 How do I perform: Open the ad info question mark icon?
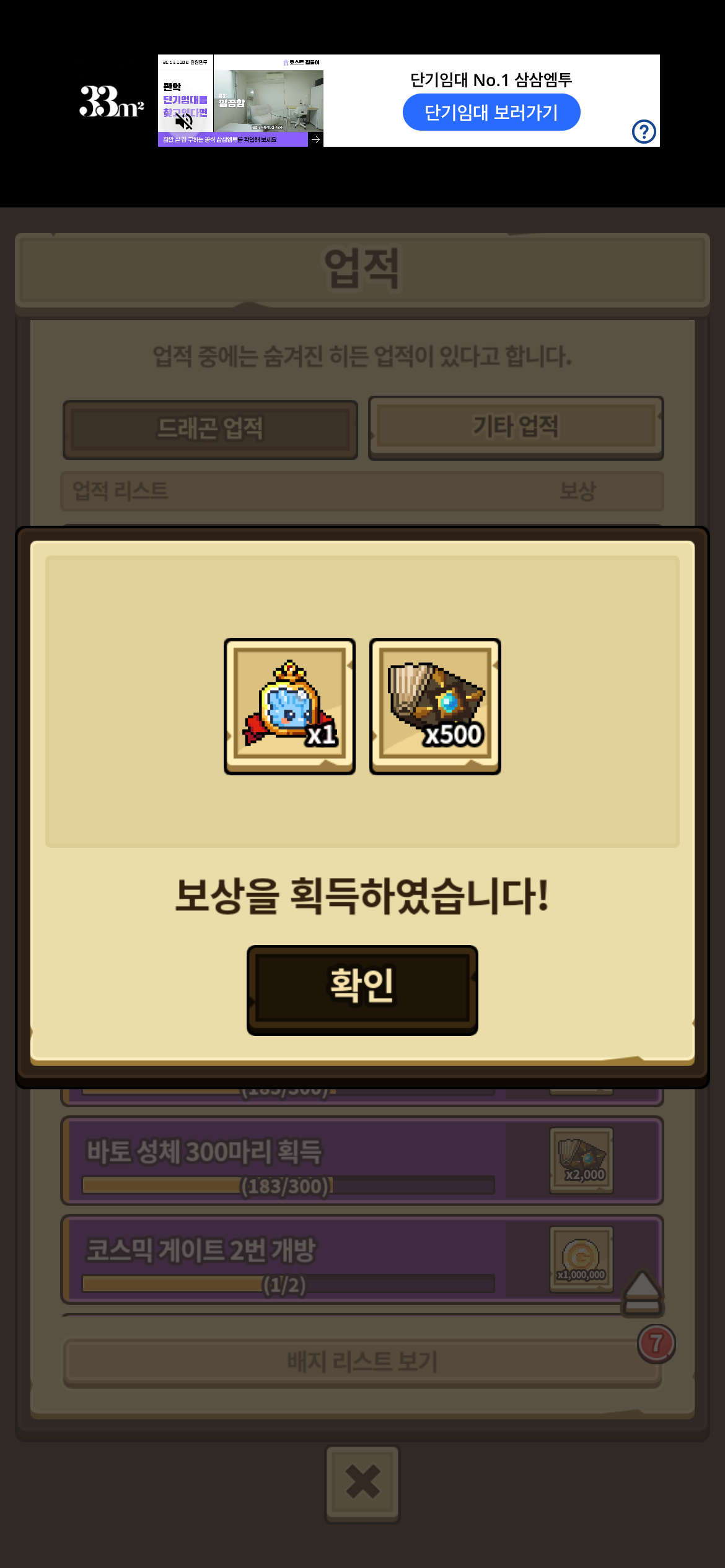pos(644,132)
